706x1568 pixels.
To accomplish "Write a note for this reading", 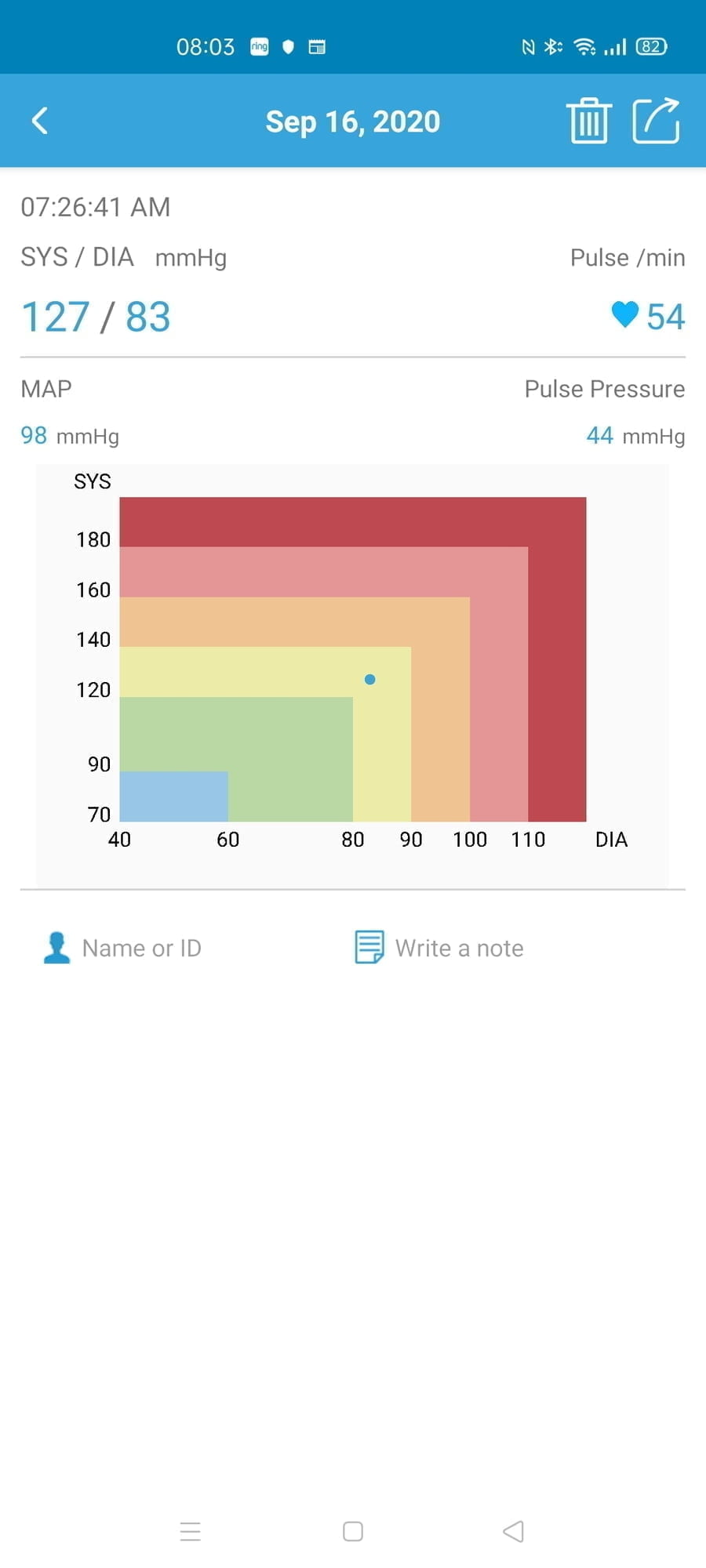I will coord(459,948).
